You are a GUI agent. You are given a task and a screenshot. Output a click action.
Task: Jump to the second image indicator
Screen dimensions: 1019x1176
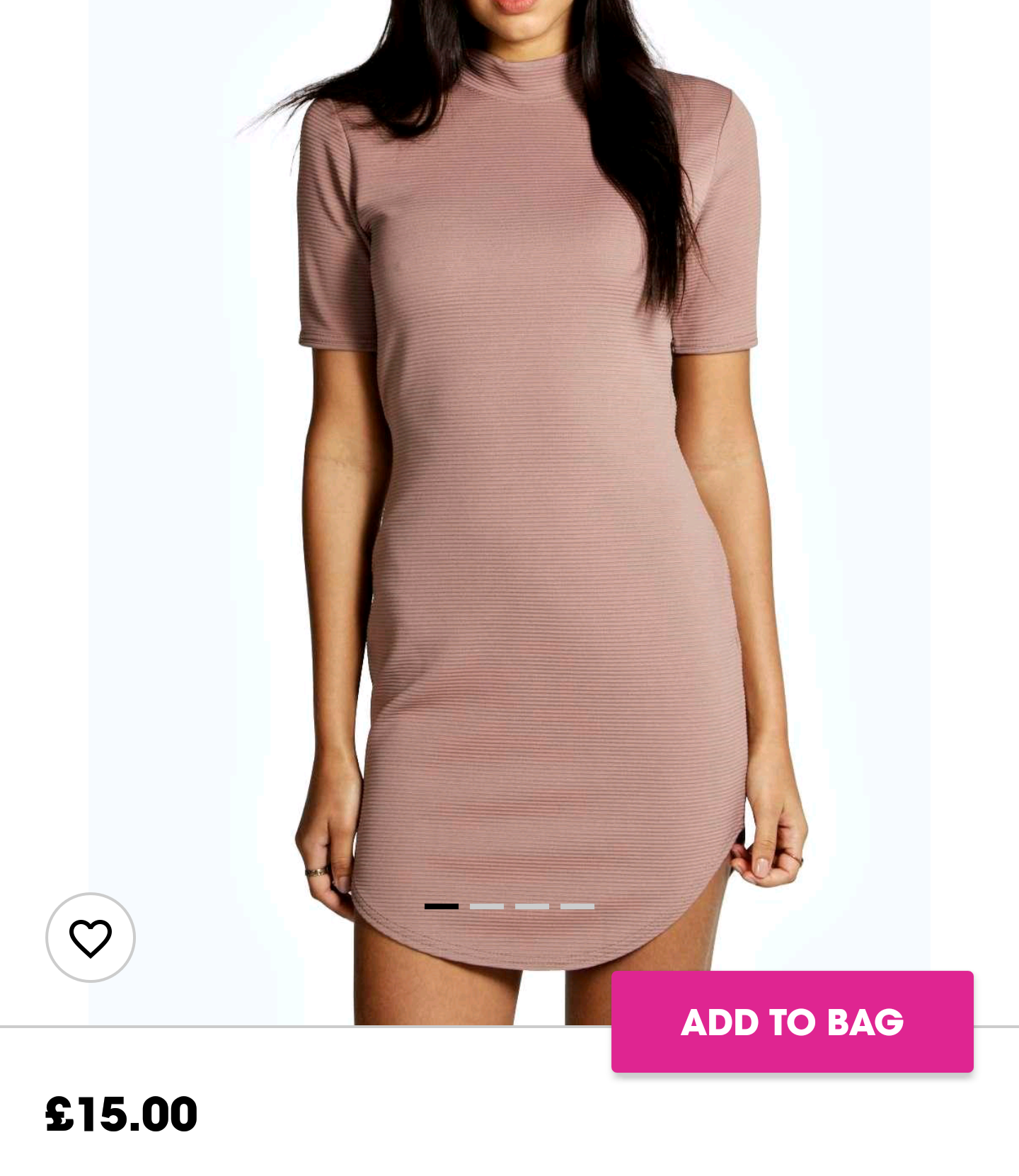point(487,906)
